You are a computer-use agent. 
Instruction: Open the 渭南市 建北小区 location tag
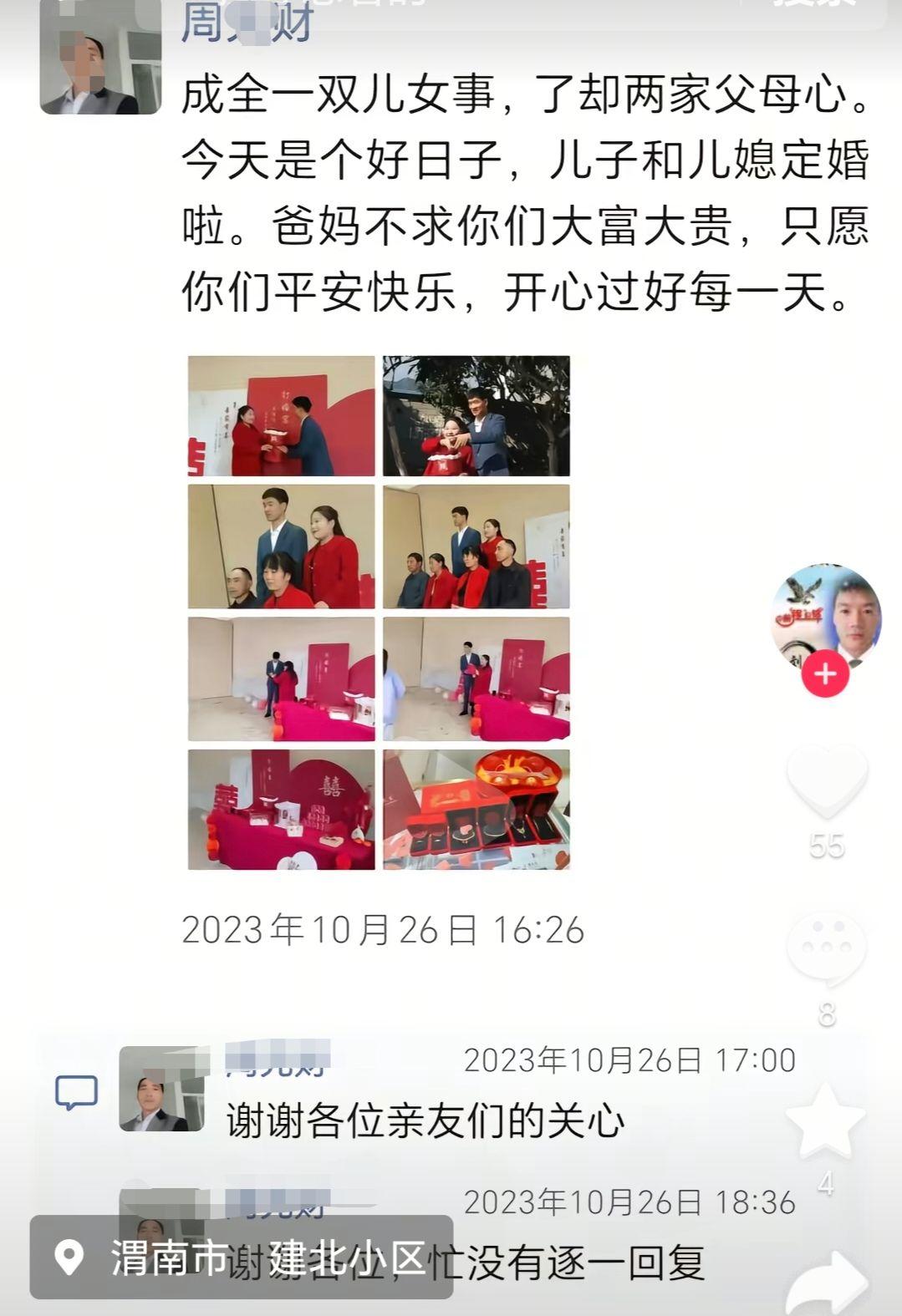click(x=242, y=1257)
